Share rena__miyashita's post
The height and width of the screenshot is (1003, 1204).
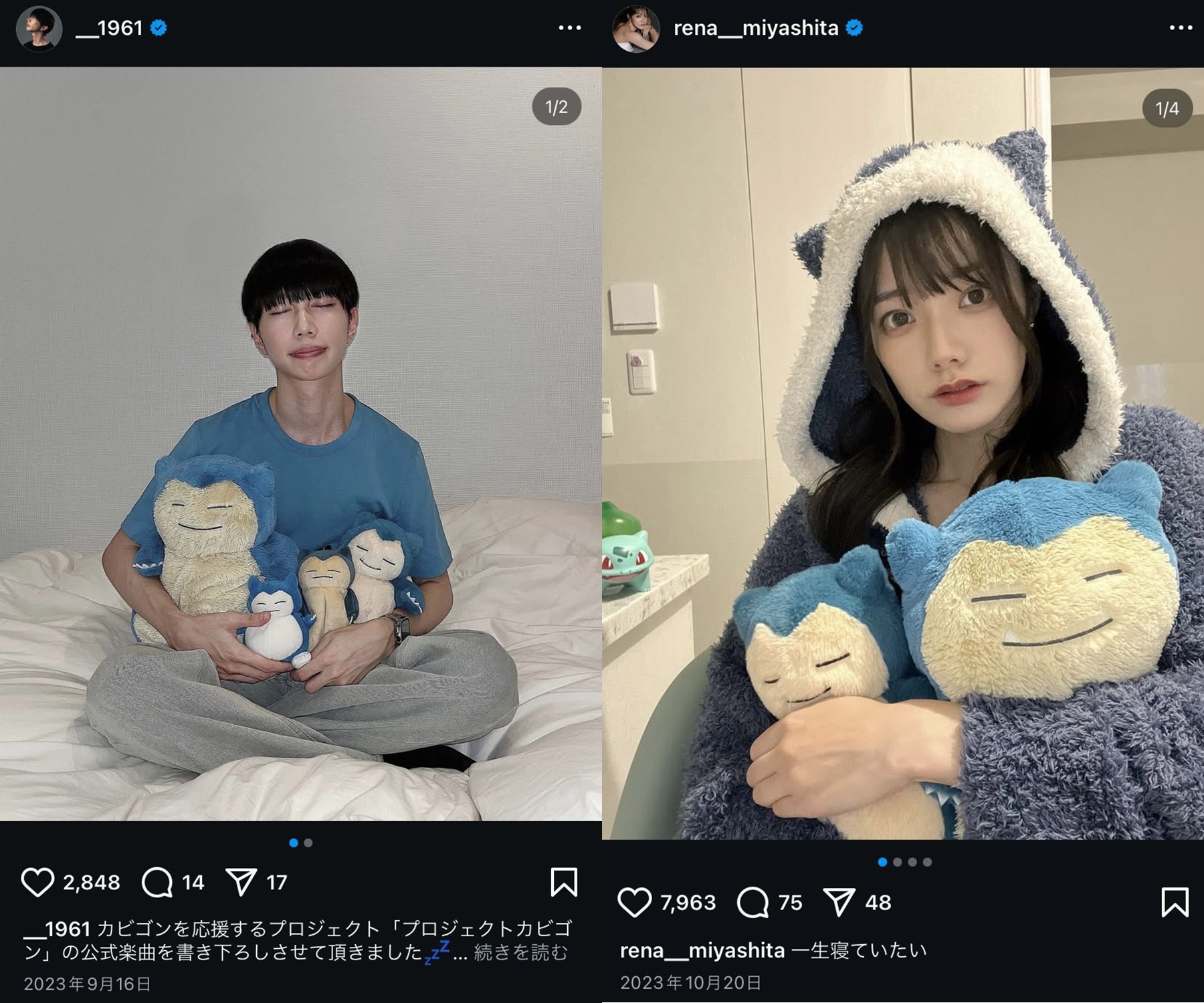(x=839, y=902)
